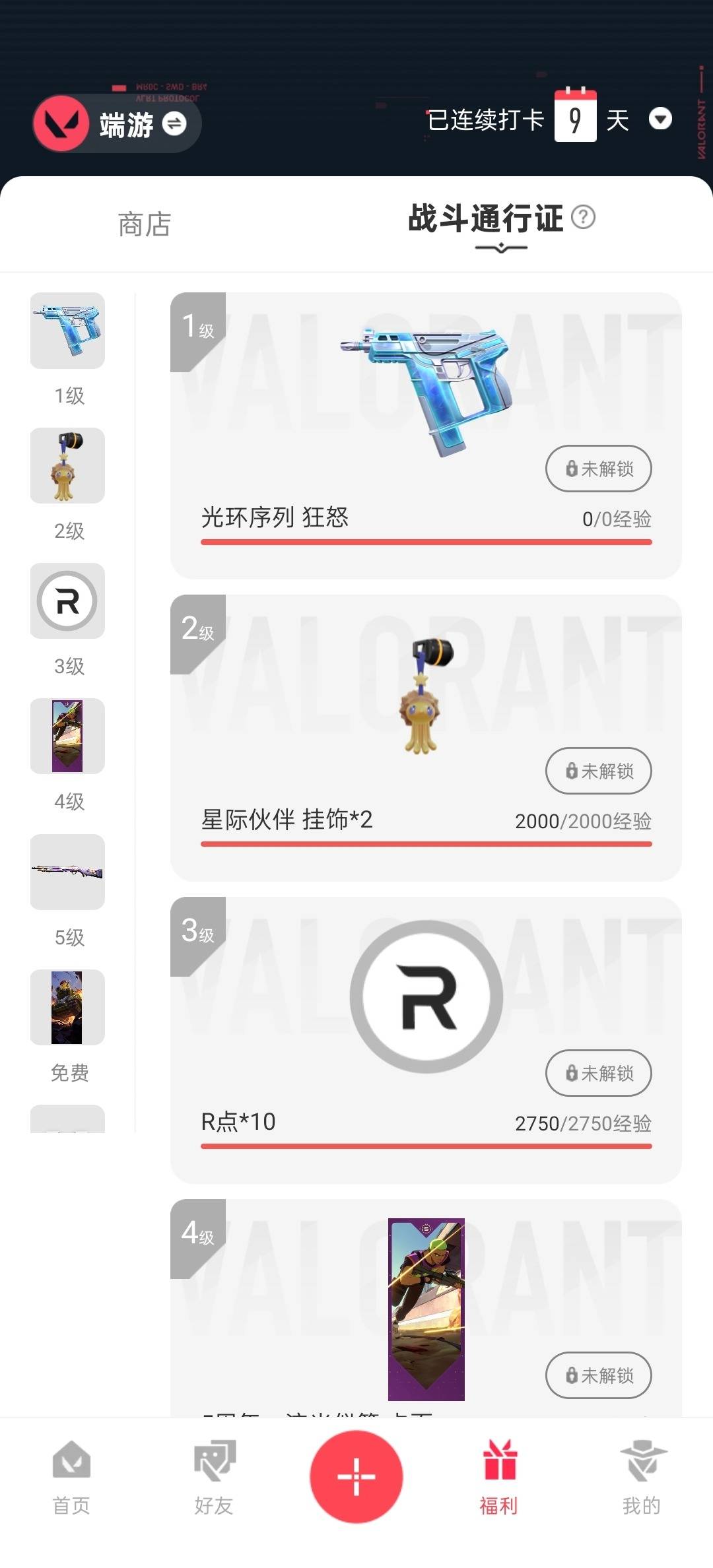Select the 福利 tab
Image resolution: width=713 pixels, height=1568 pixels.
pos(499,1477)
